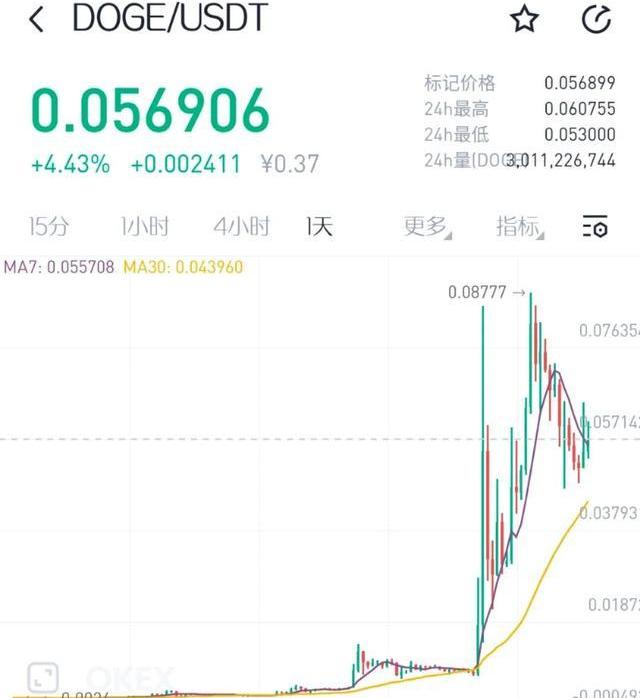
Task: Expand the 更多 timeframe options
Action: click(425, 227)
